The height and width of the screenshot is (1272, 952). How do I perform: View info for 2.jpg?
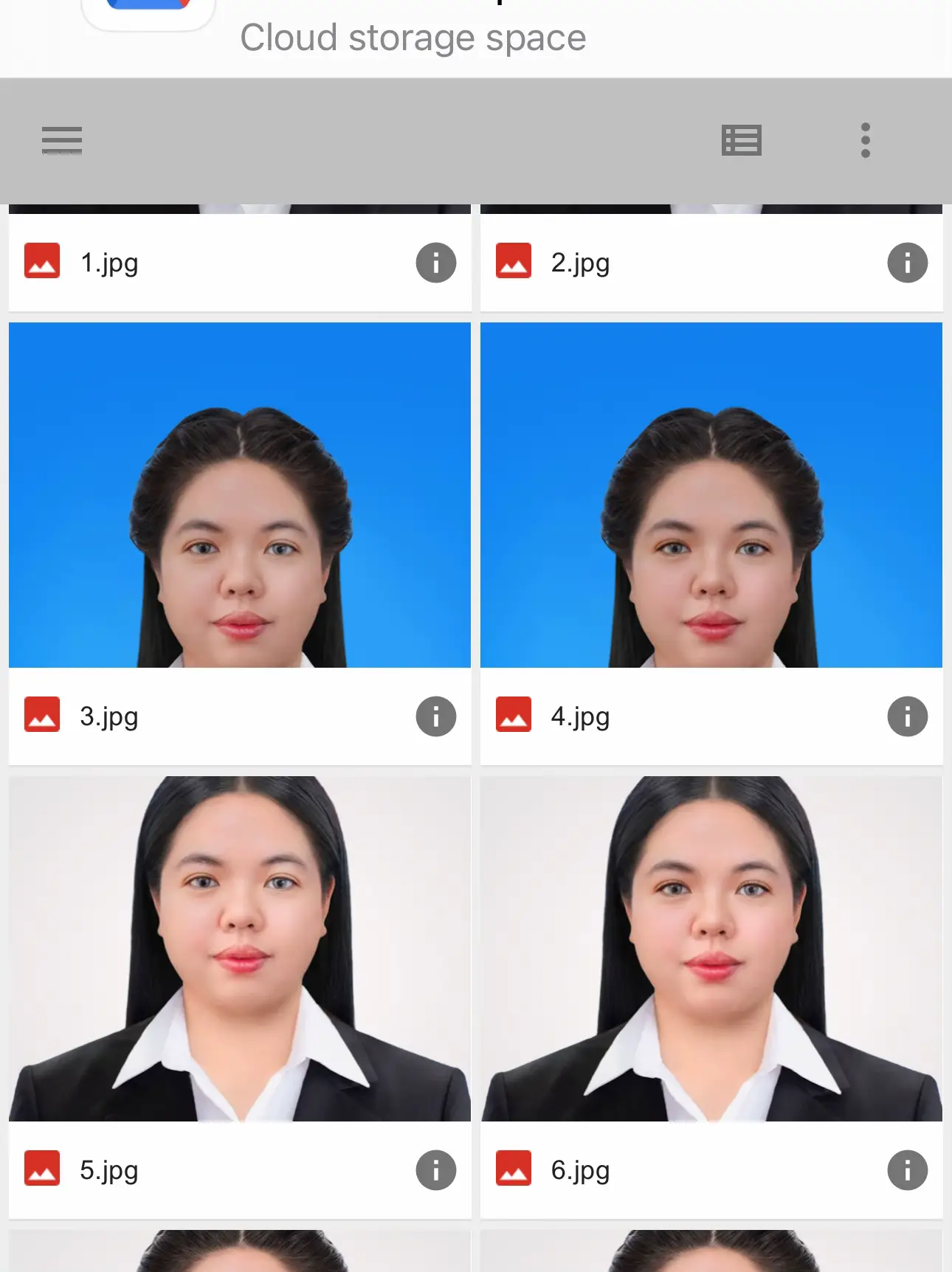tap(907, 263)
